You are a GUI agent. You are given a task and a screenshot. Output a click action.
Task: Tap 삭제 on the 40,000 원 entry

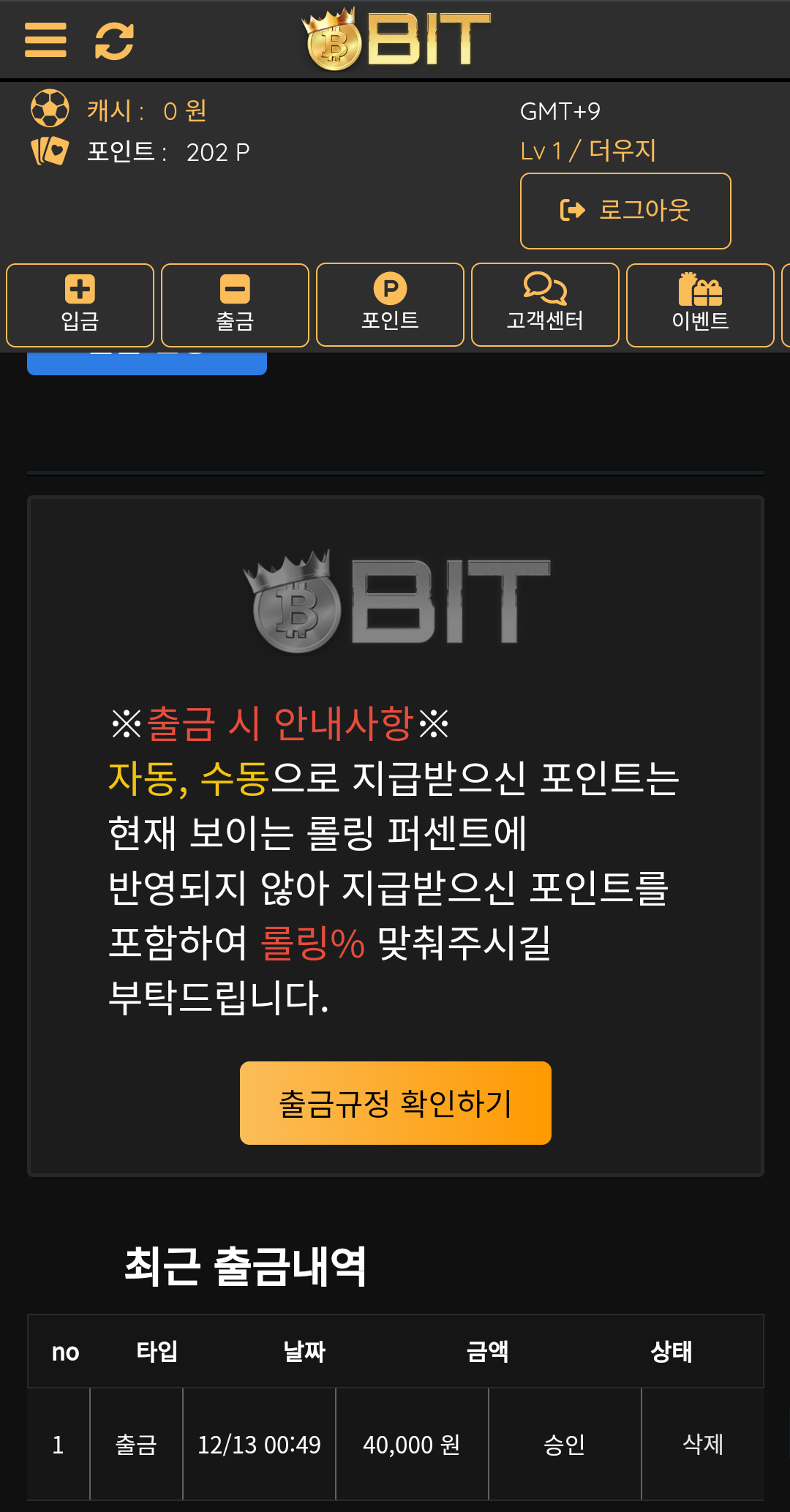coord(702,1444)
